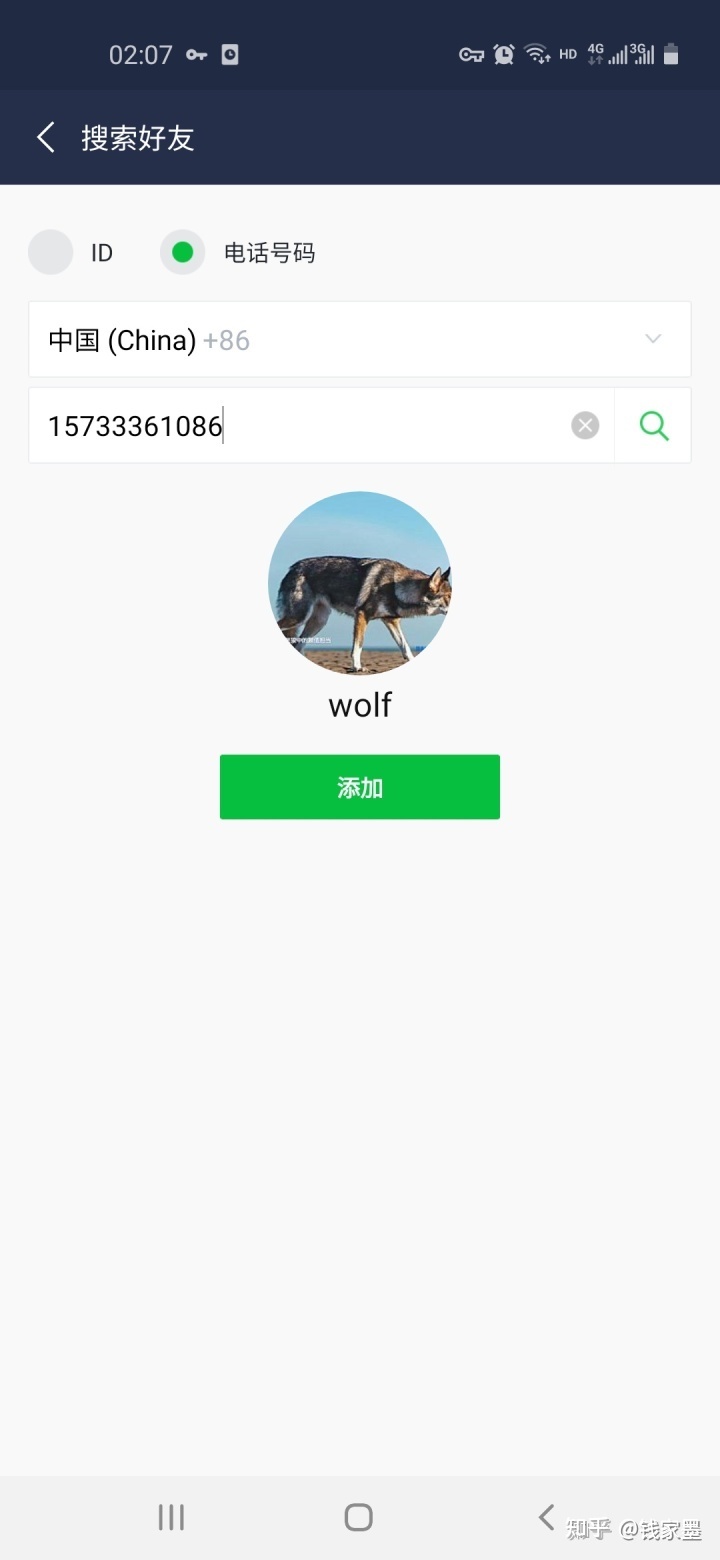The width and height of the screenshot is (720, 1560).
Task: Open recent apps in navigation bar
Action: click(x=171, y=1517)
